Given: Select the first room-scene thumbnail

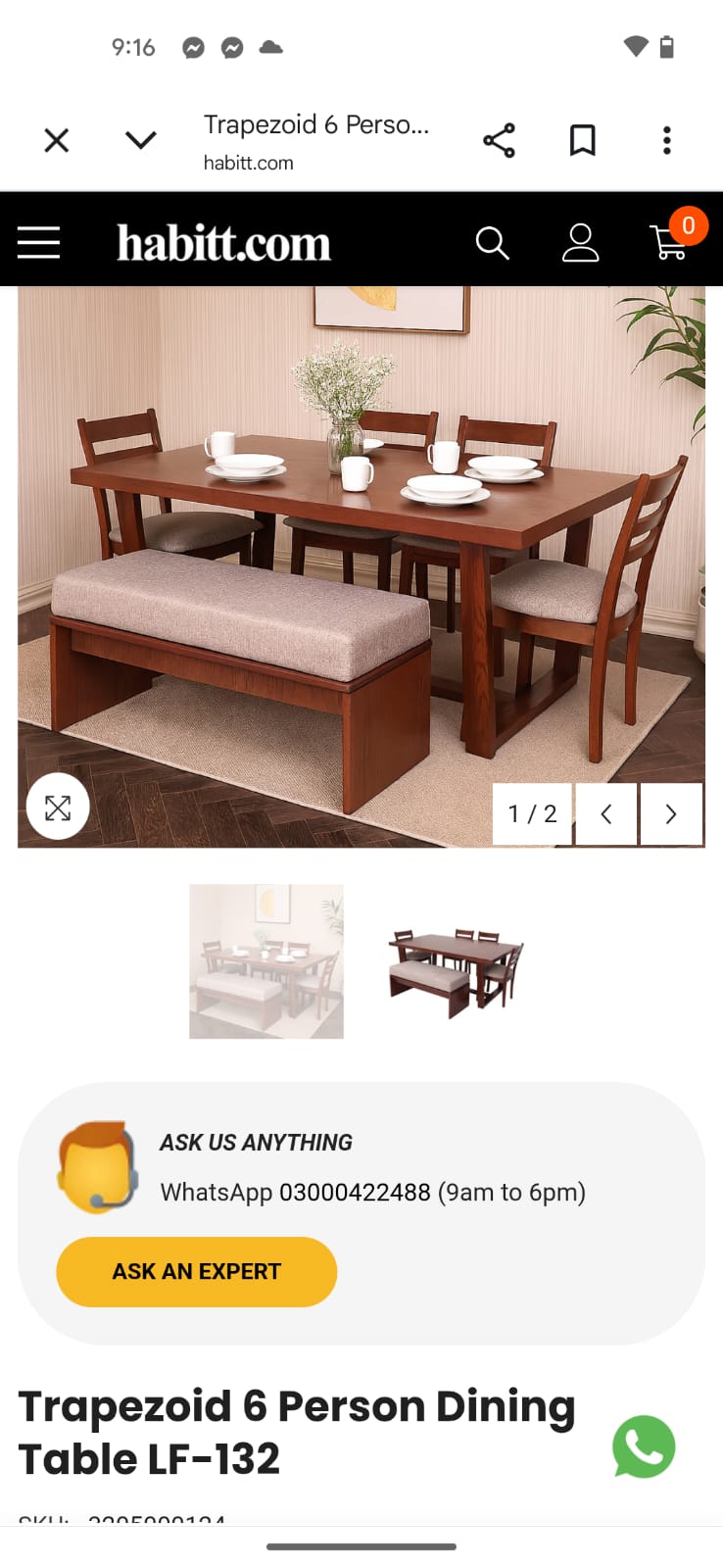Looking at the screenshot, I should (x=266, y=961).
